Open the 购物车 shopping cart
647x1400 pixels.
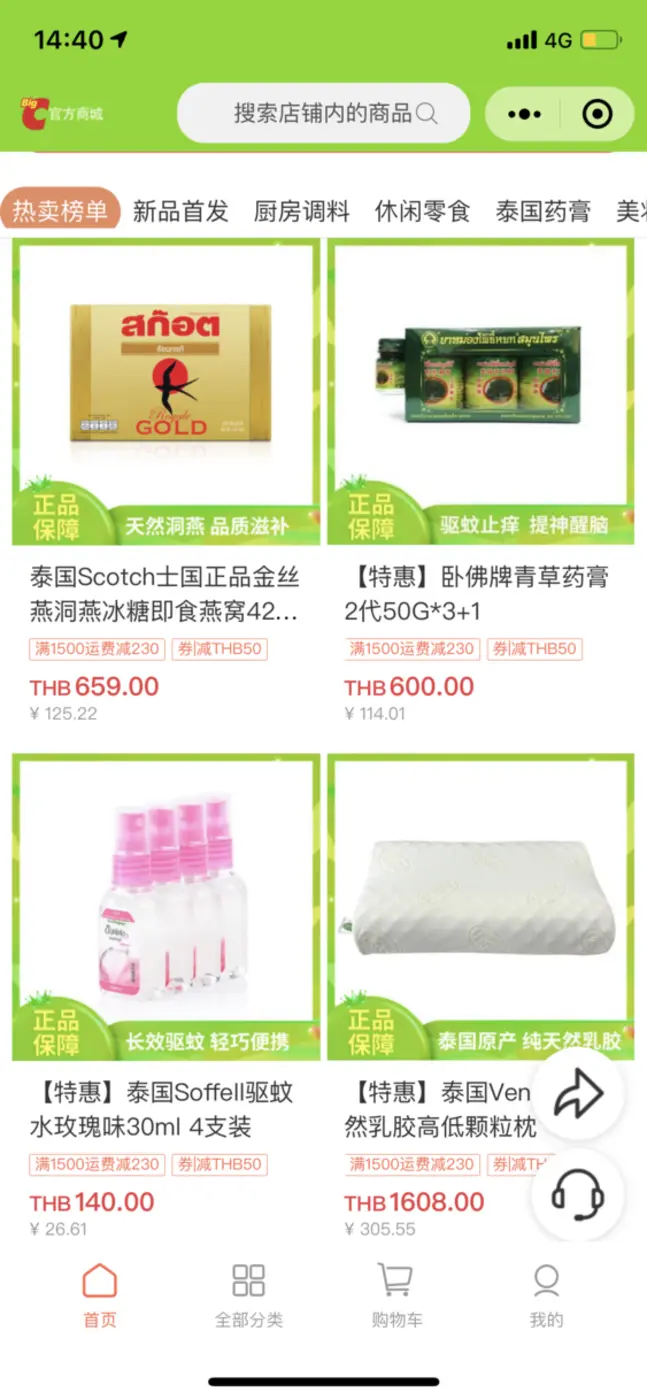[x=396, y=1295]
